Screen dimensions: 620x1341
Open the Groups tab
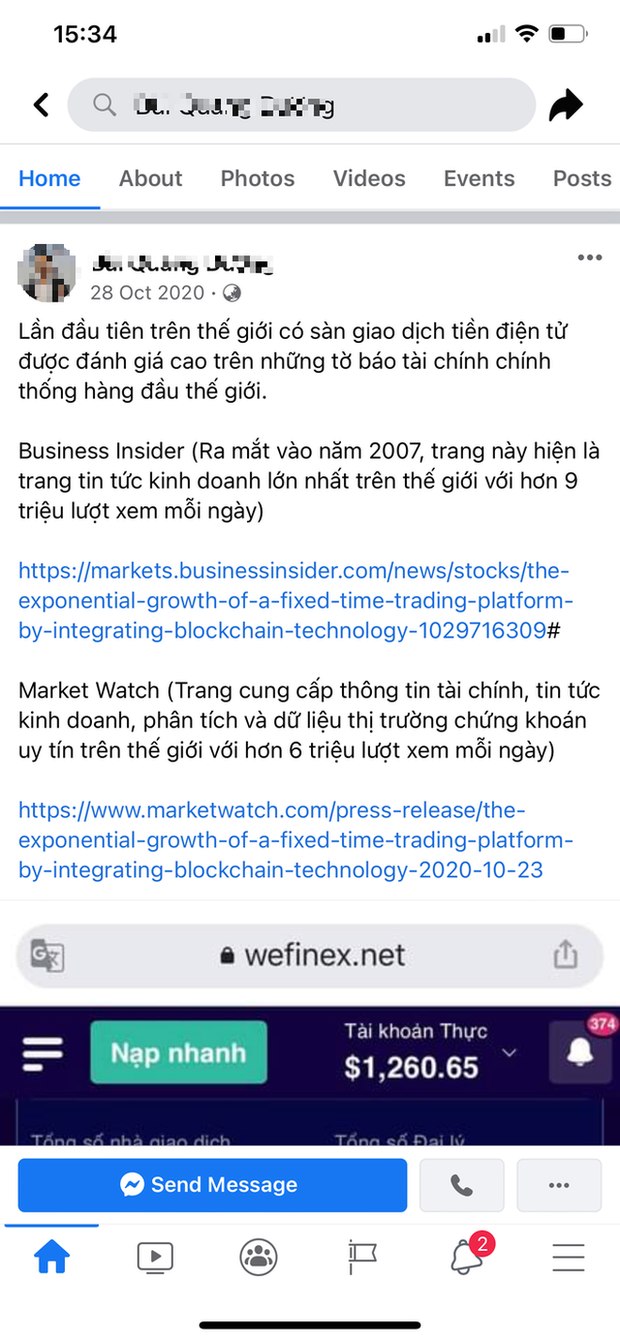258,1257
